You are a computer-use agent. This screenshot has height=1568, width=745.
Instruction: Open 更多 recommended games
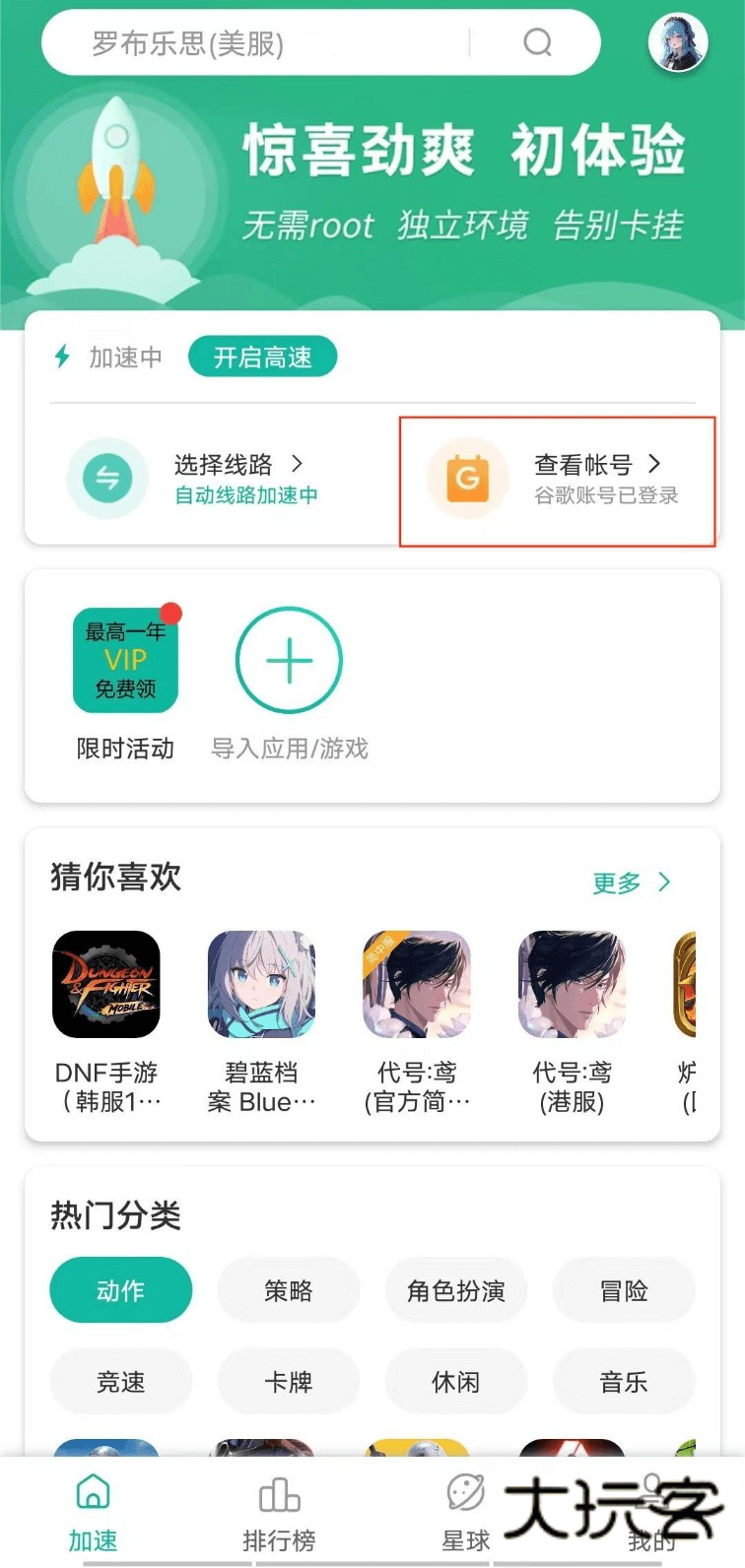pyautogui.click(x=631, y=882)
